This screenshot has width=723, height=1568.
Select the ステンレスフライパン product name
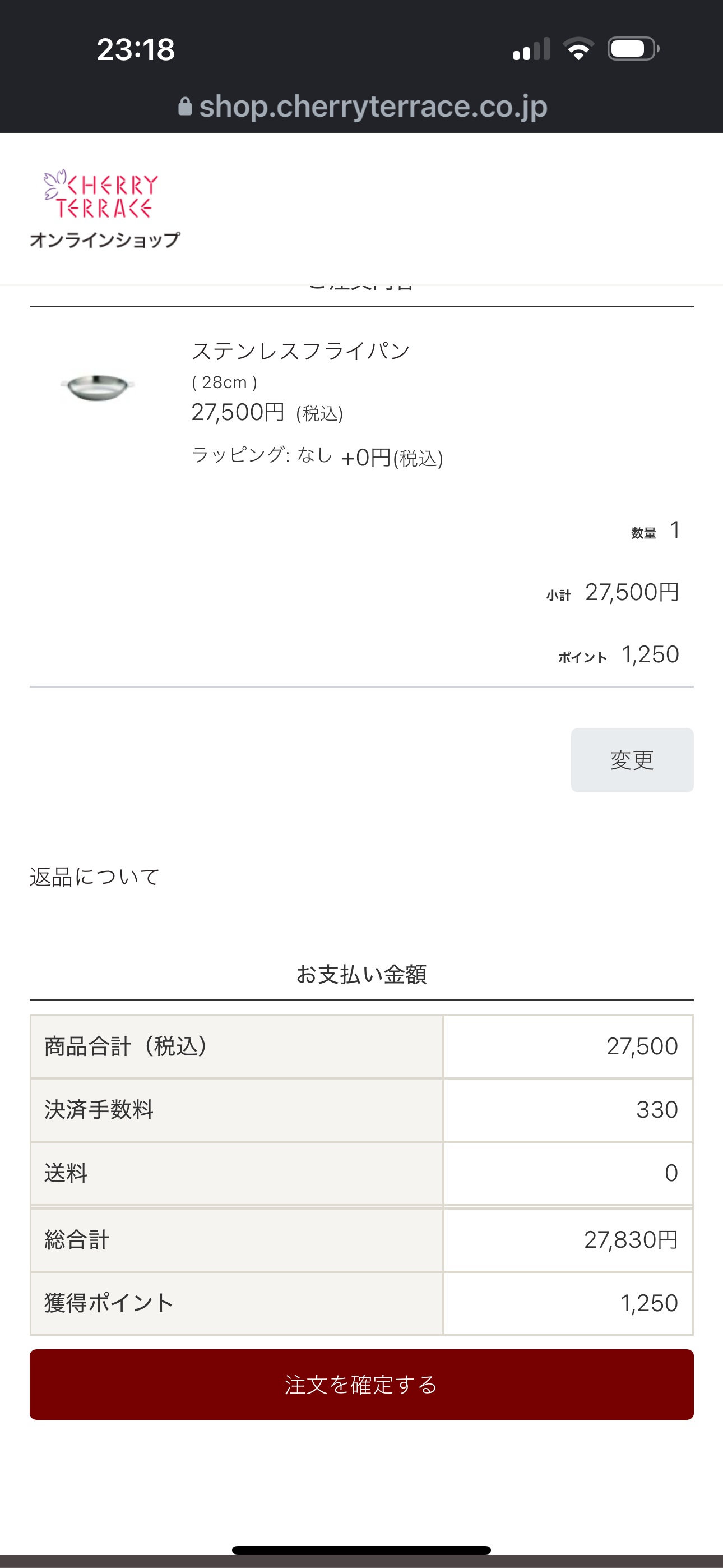pyautogui.click(x=300, y=349)
